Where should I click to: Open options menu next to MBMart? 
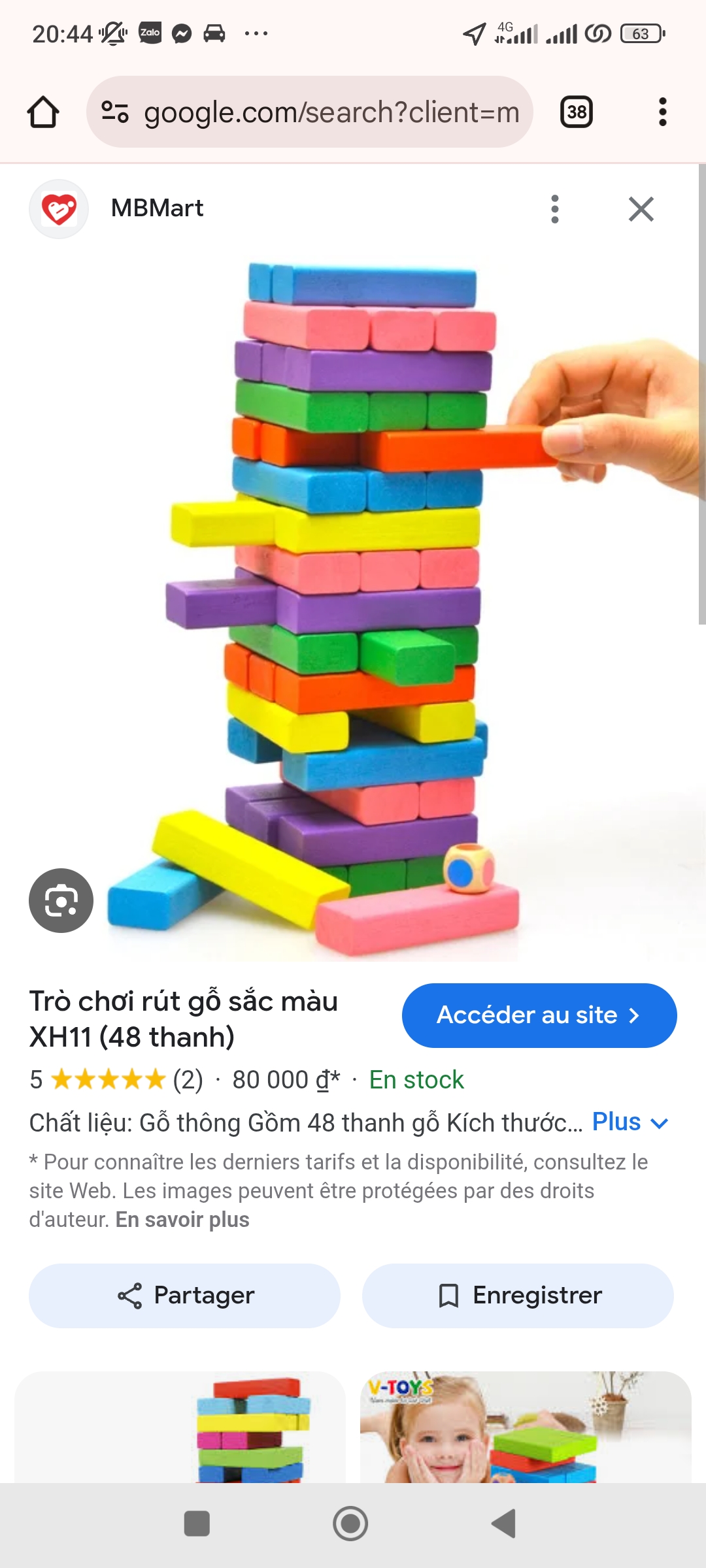554,209
